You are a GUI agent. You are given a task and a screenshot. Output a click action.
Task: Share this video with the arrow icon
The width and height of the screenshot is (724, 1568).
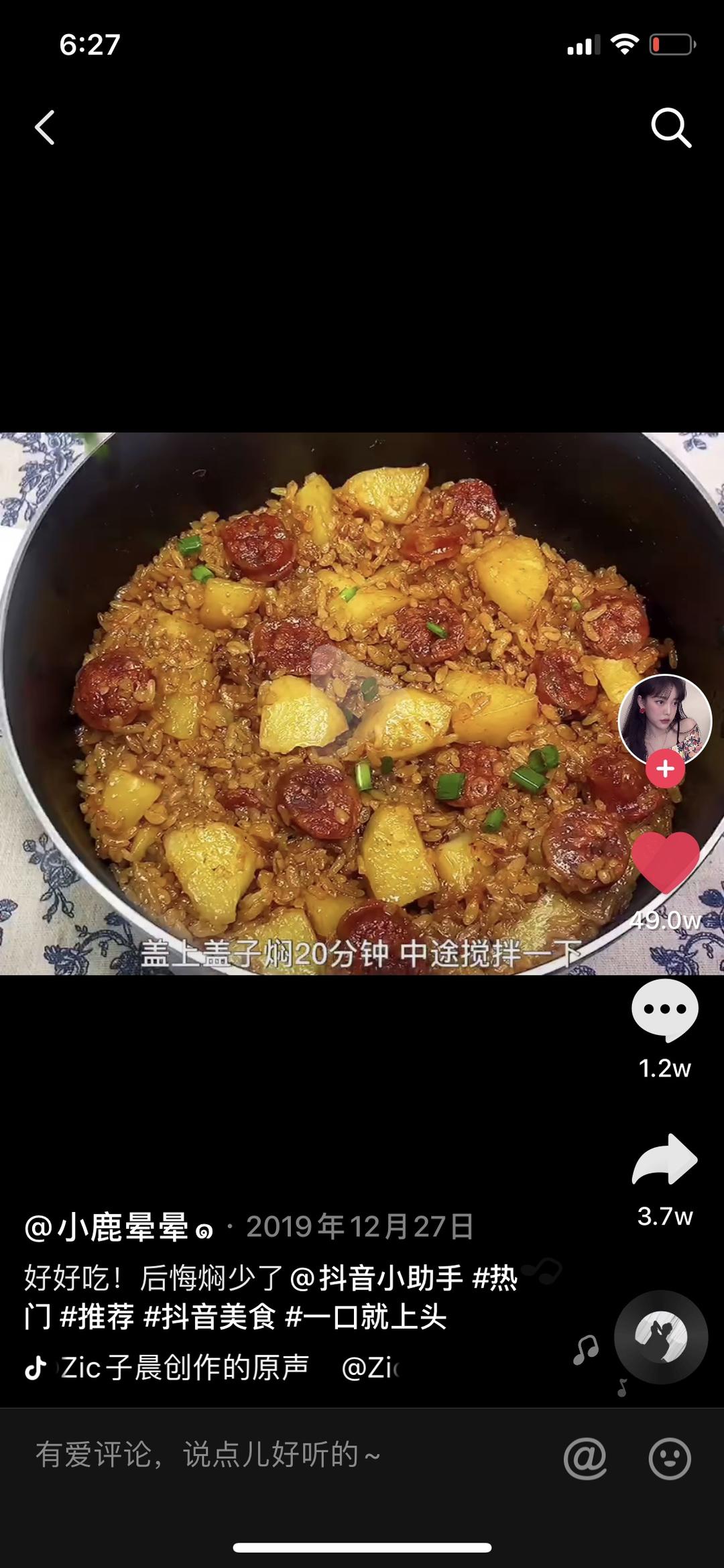click(x=664, y=1160)
